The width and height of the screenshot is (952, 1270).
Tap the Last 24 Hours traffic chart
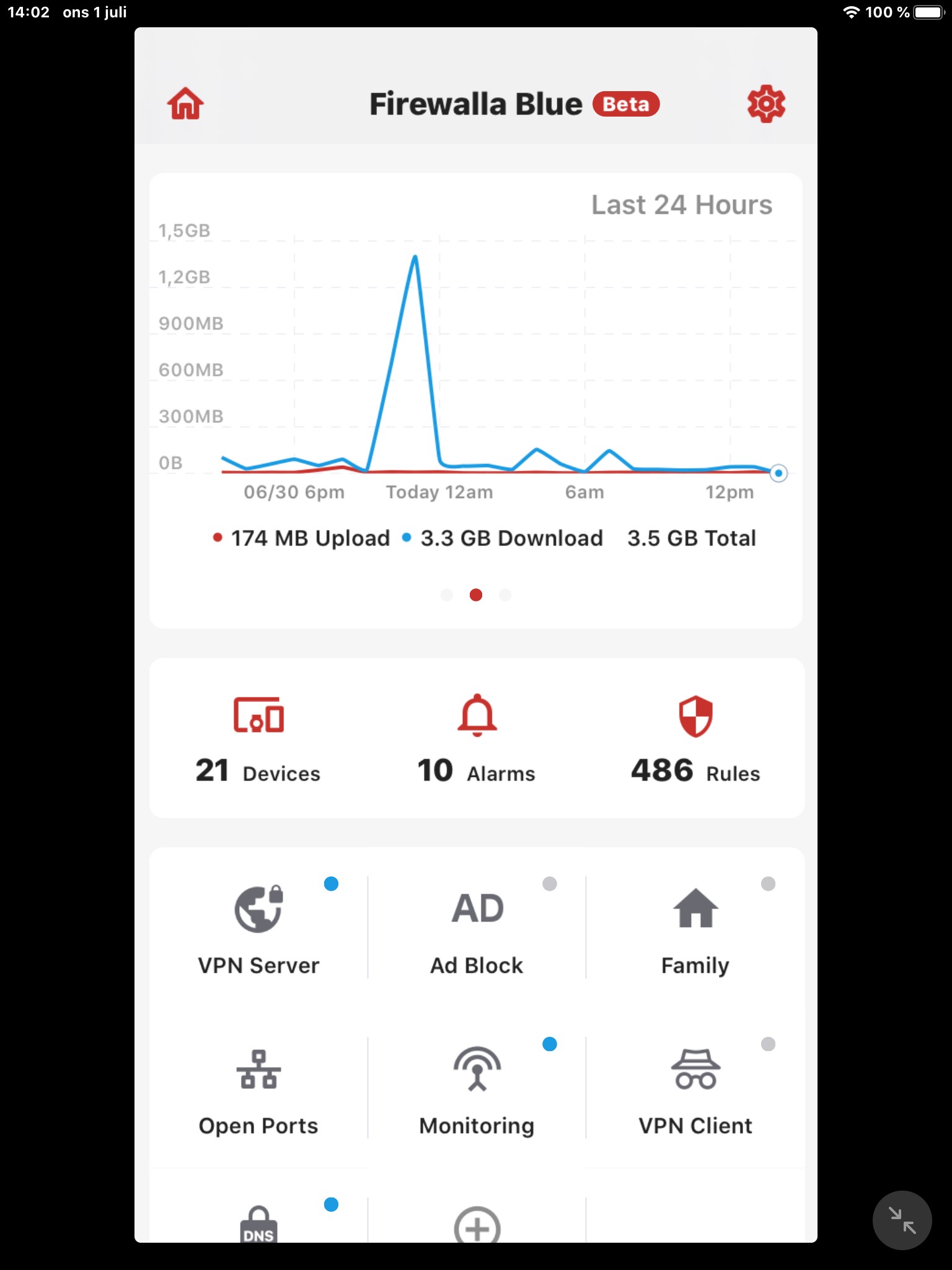coord(476,360)
